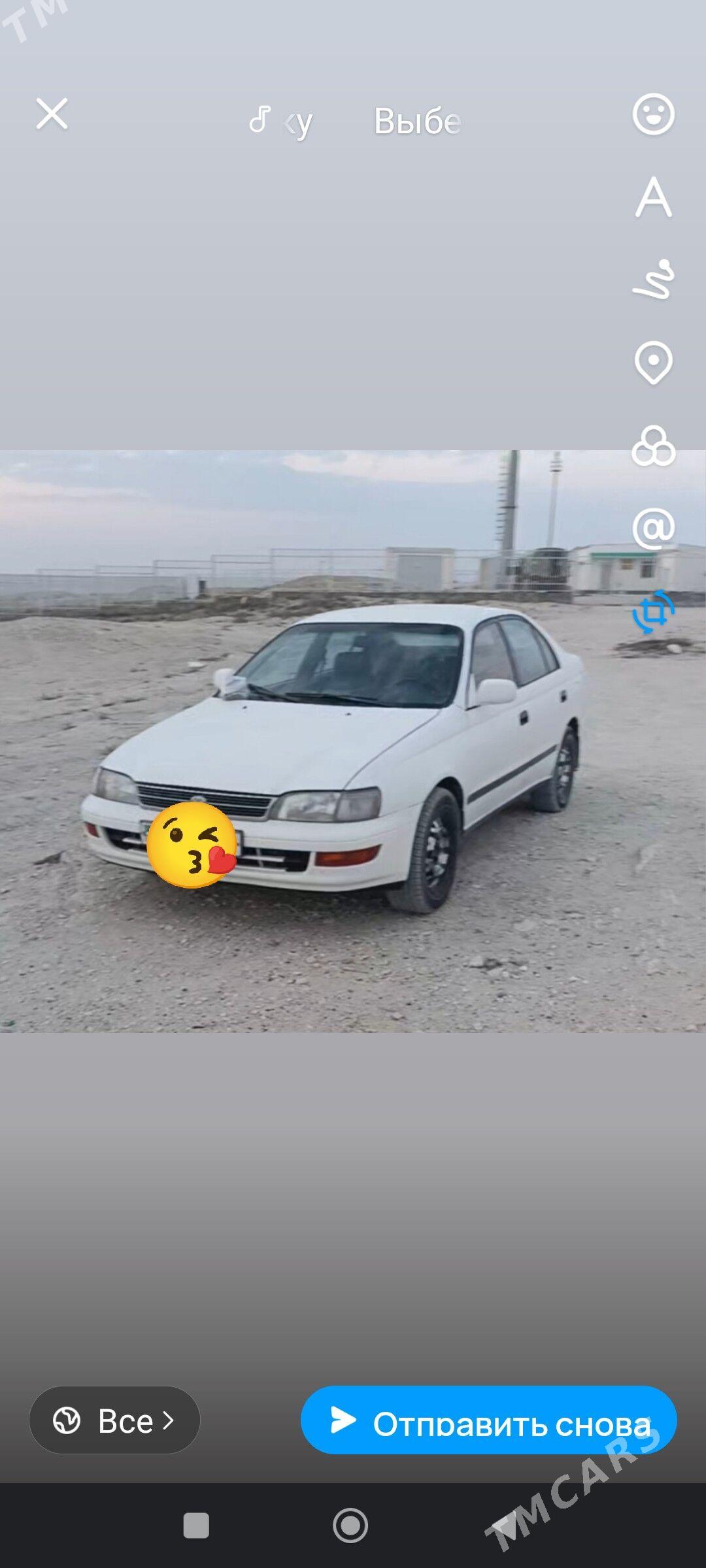706x1568 pixels.
Task: Open the sticker smiley picker
Action: click(x=653, y=114)
